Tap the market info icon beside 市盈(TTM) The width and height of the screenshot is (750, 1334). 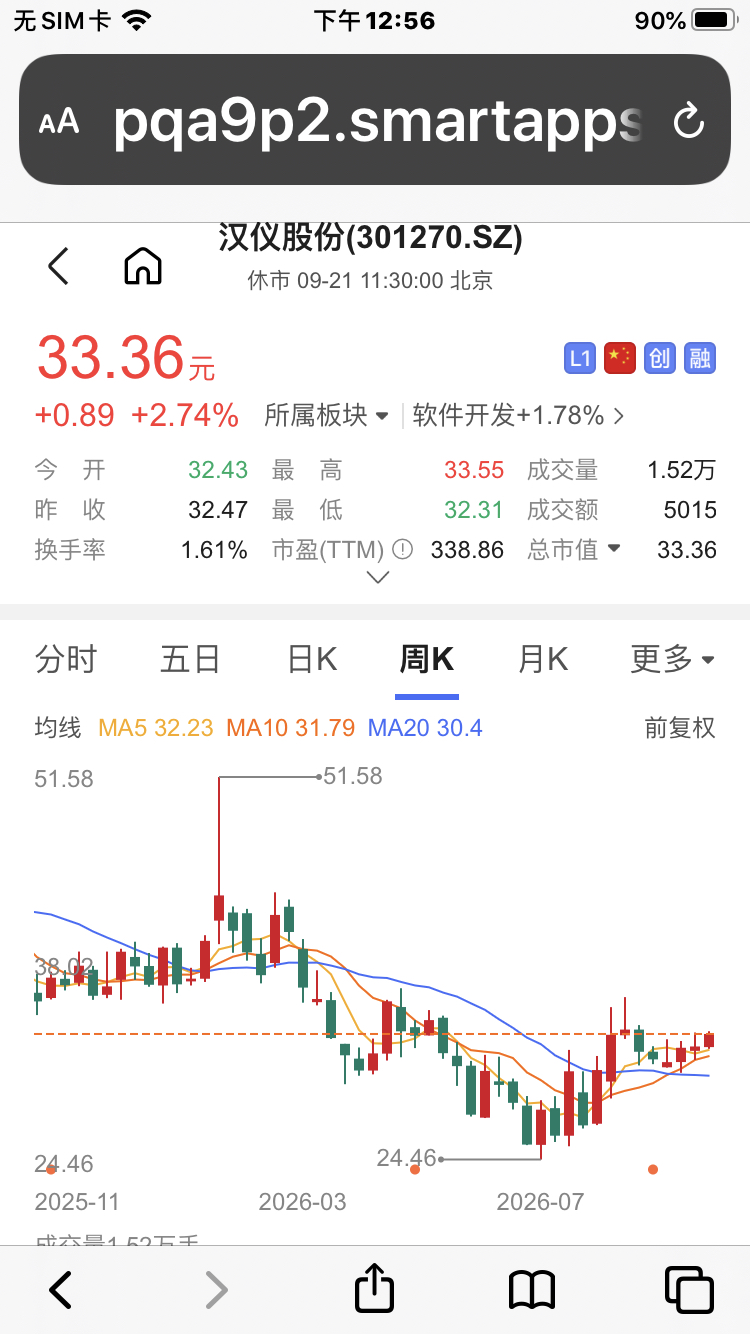click(x=402, y=549)
